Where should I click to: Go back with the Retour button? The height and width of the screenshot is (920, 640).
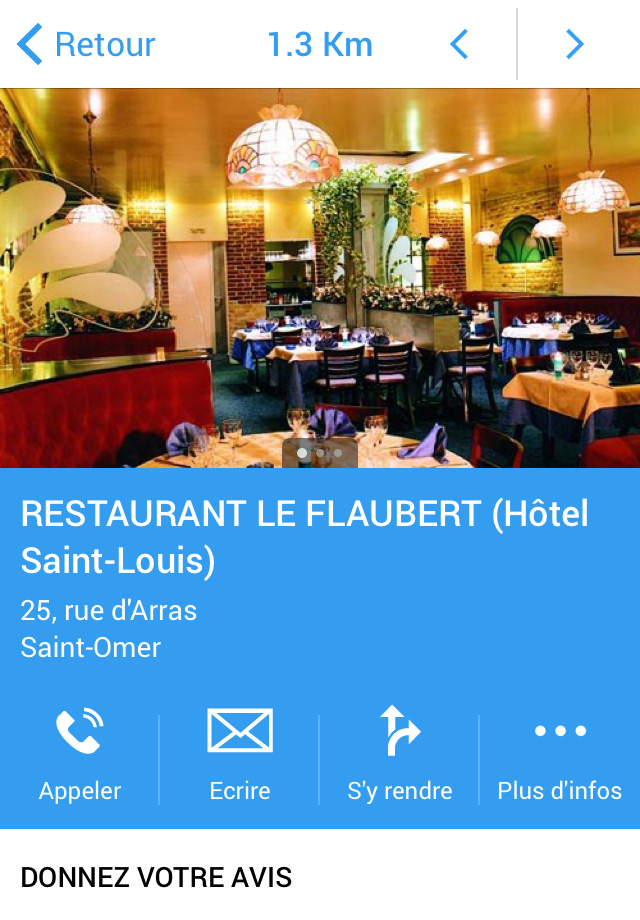[x=87, y=45]
